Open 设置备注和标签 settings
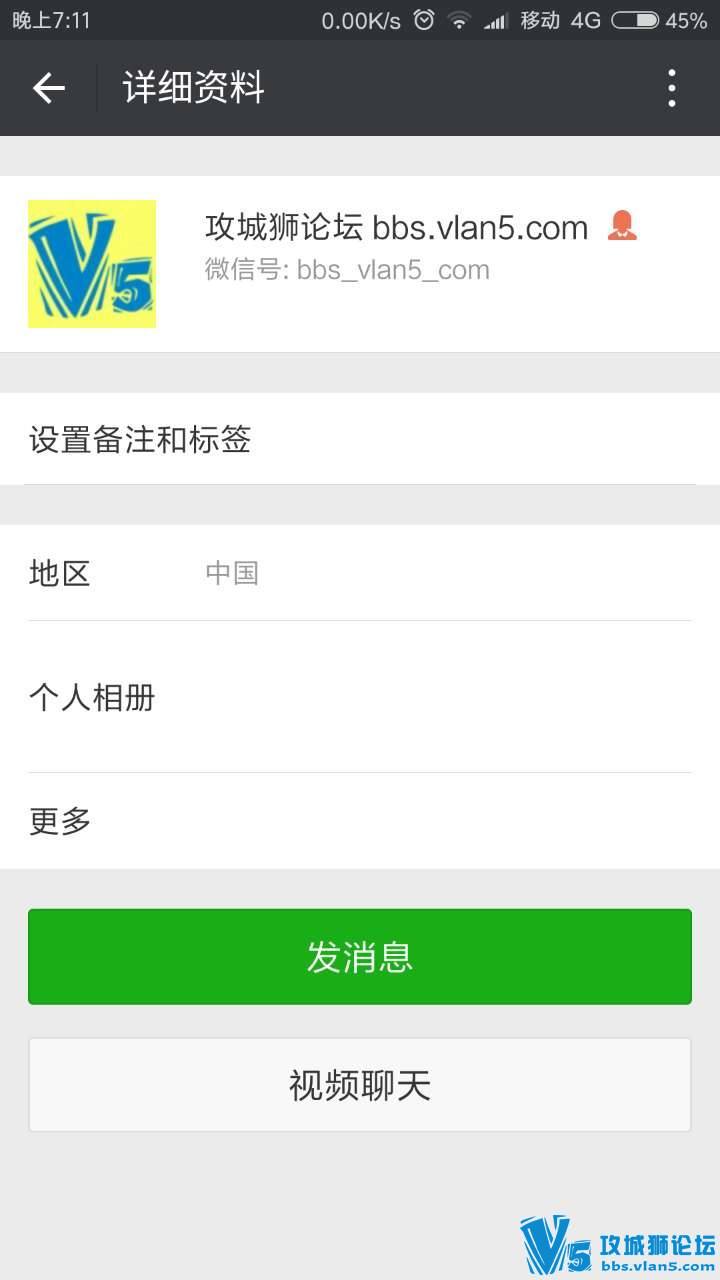Viewport: 720px width, 1280px height. pos(360,439)
